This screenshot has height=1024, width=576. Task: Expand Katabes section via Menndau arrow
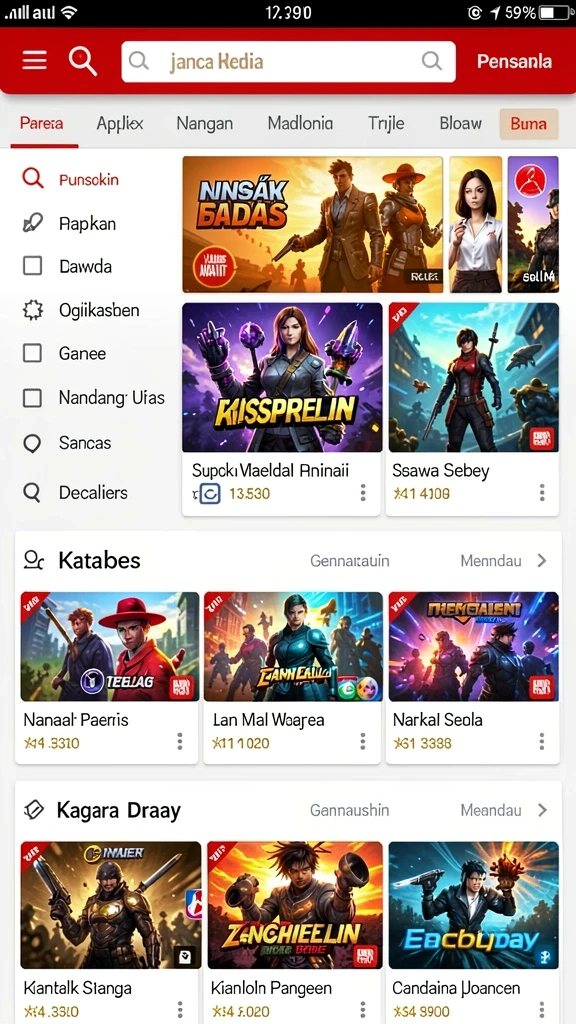(542, 560)
